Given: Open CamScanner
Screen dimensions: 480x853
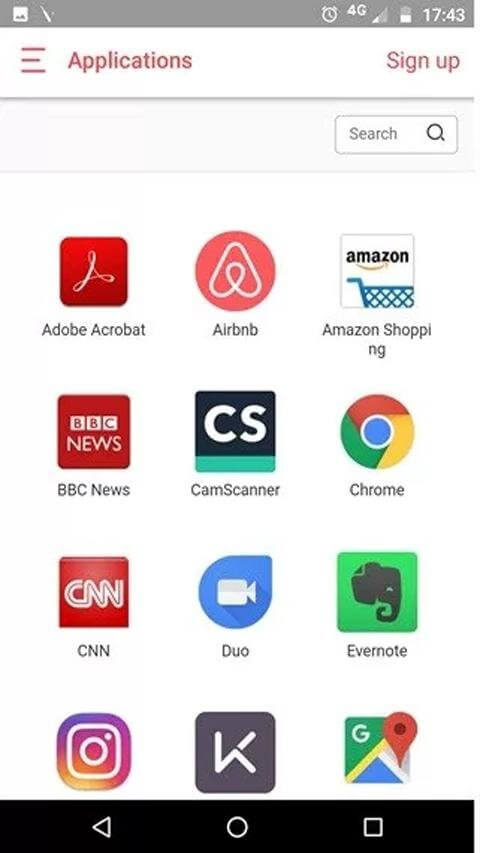Looking at the screenshot, I should 236,431.
